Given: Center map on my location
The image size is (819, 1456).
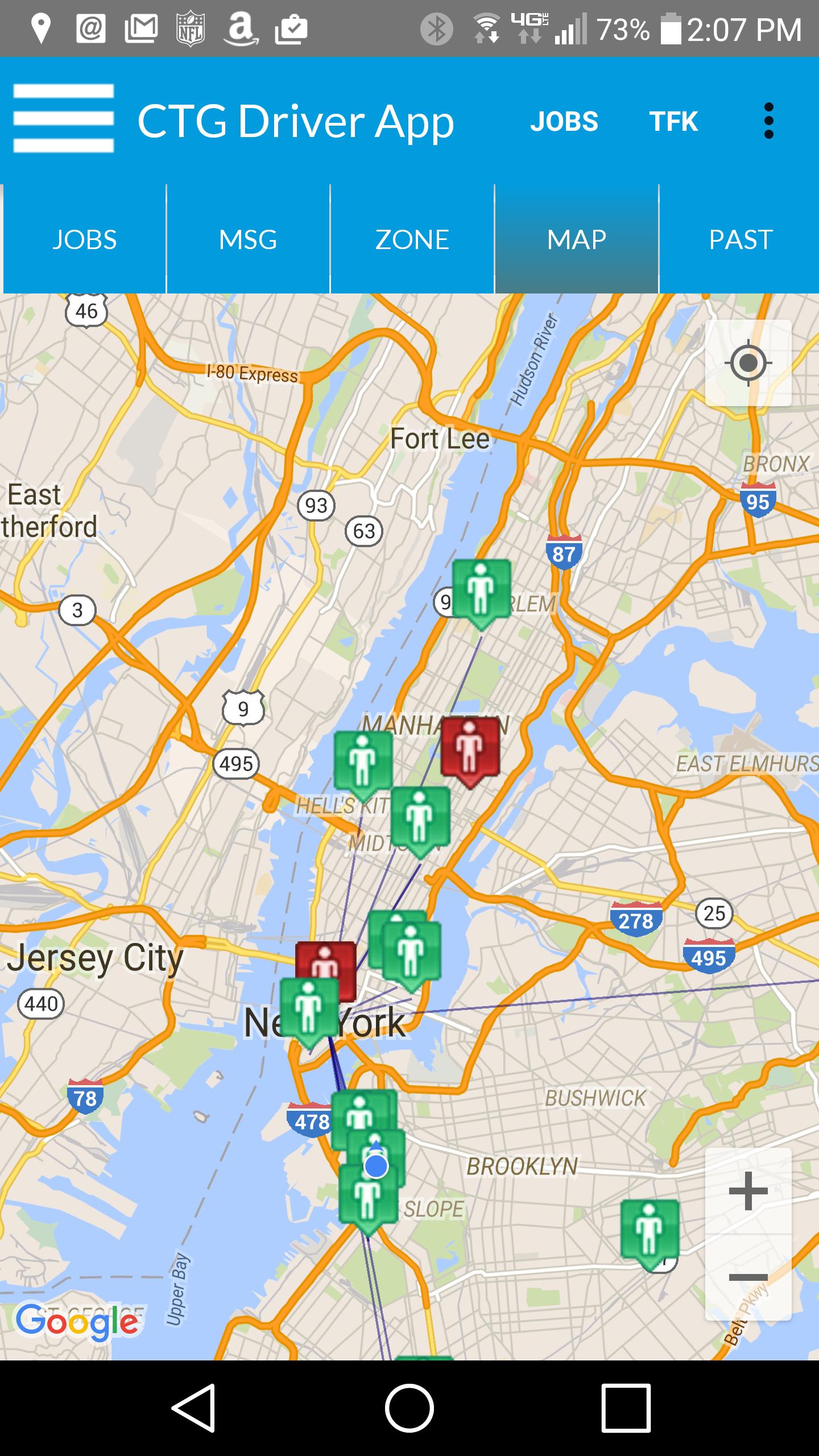Looking at the screenshot, I should (748, 363).
